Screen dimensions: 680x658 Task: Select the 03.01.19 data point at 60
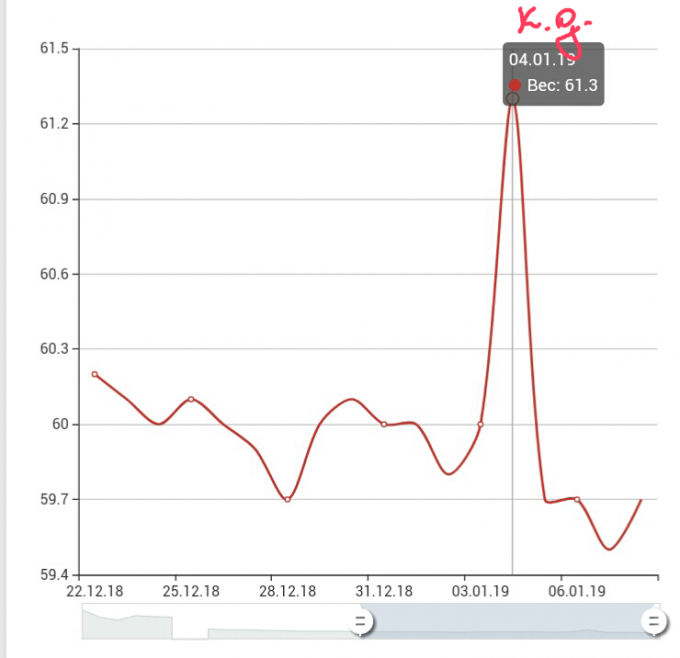pyautogui.click(x=480, y=424)
